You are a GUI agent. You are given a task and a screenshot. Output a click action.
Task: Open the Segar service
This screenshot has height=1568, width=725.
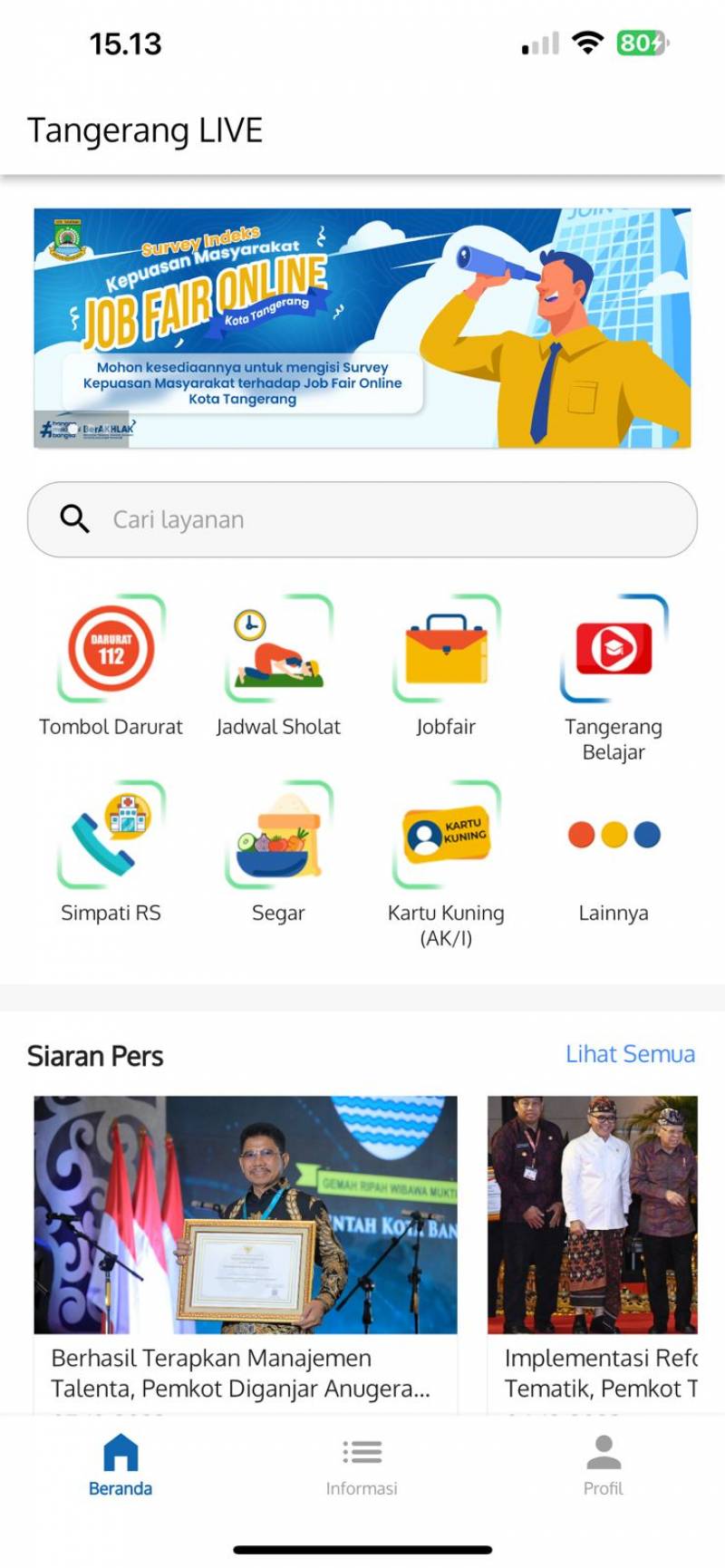pos(278,836)
